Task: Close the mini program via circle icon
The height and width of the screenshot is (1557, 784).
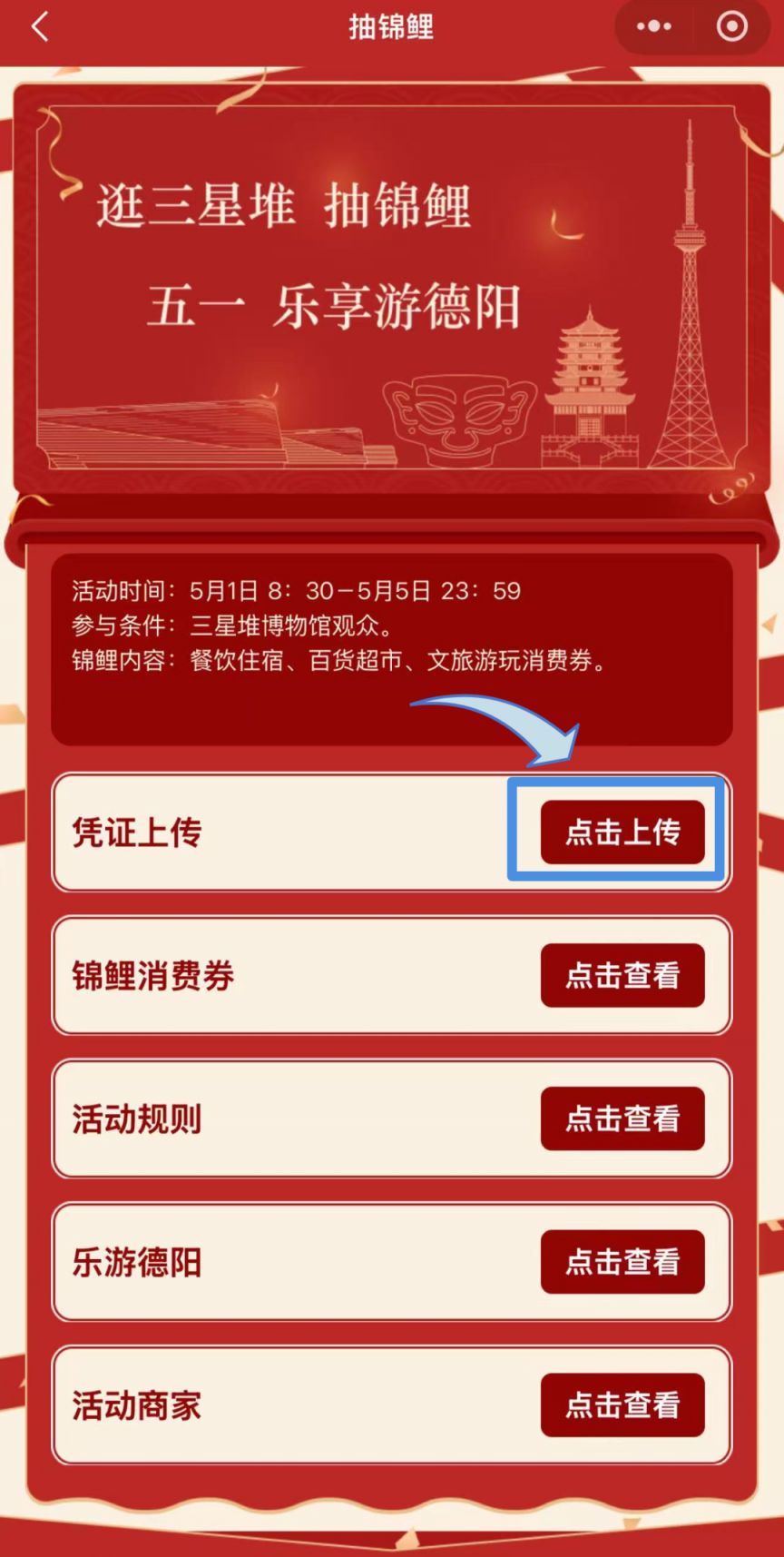Action: point(732,26)
